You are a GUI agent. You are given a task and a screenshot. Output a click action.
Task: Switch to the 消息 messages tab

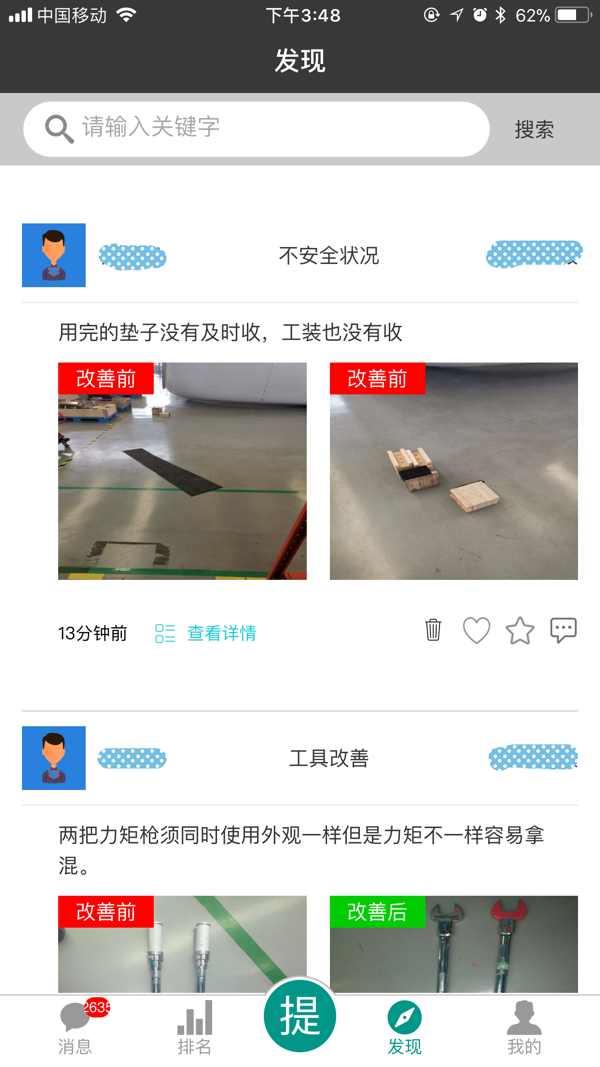coord(76,1029)
